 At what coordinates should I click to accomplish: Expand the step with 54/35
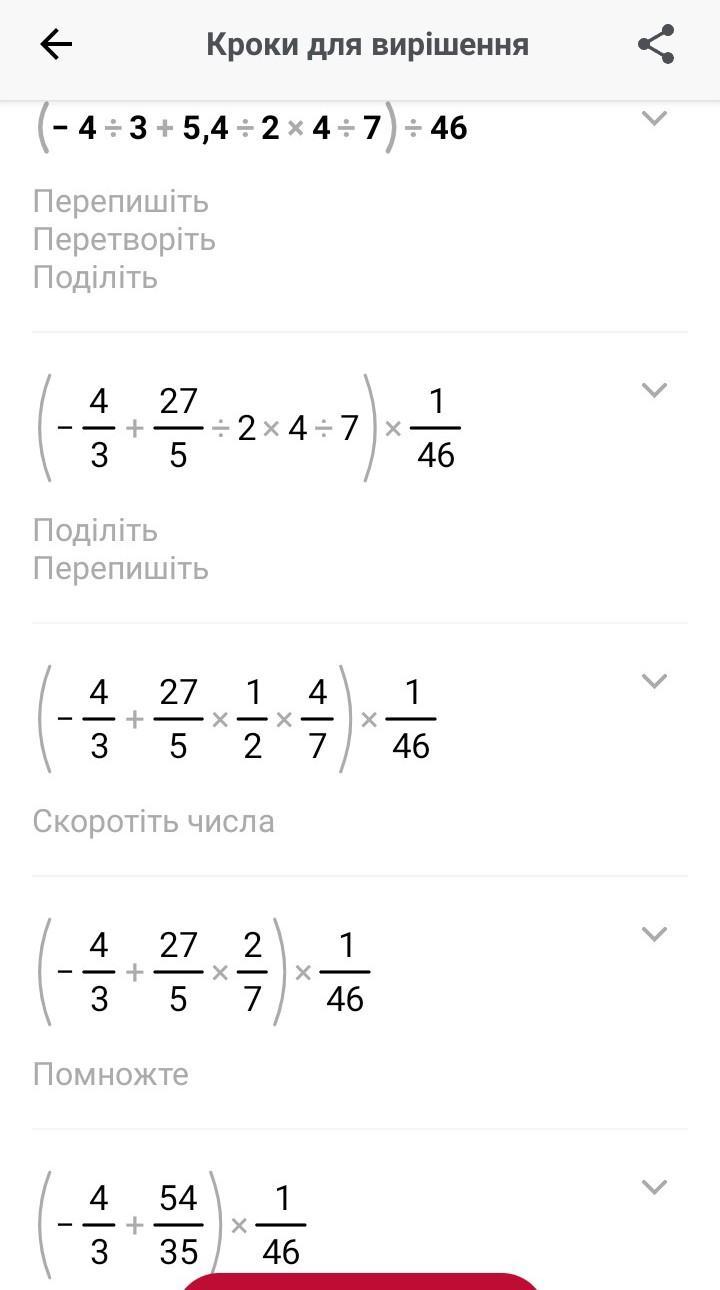(x=654, y=1187)
